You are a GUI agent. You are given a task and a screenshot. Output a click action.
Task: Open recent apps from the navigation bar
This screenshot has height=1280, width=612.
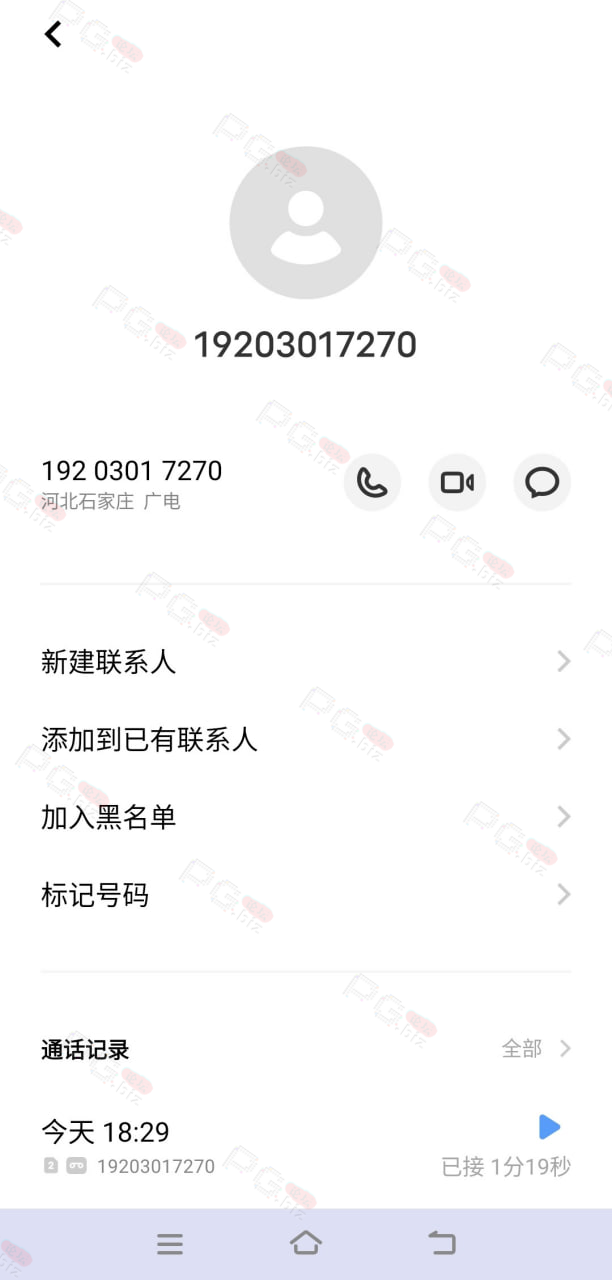click(x=170, y=1244)
